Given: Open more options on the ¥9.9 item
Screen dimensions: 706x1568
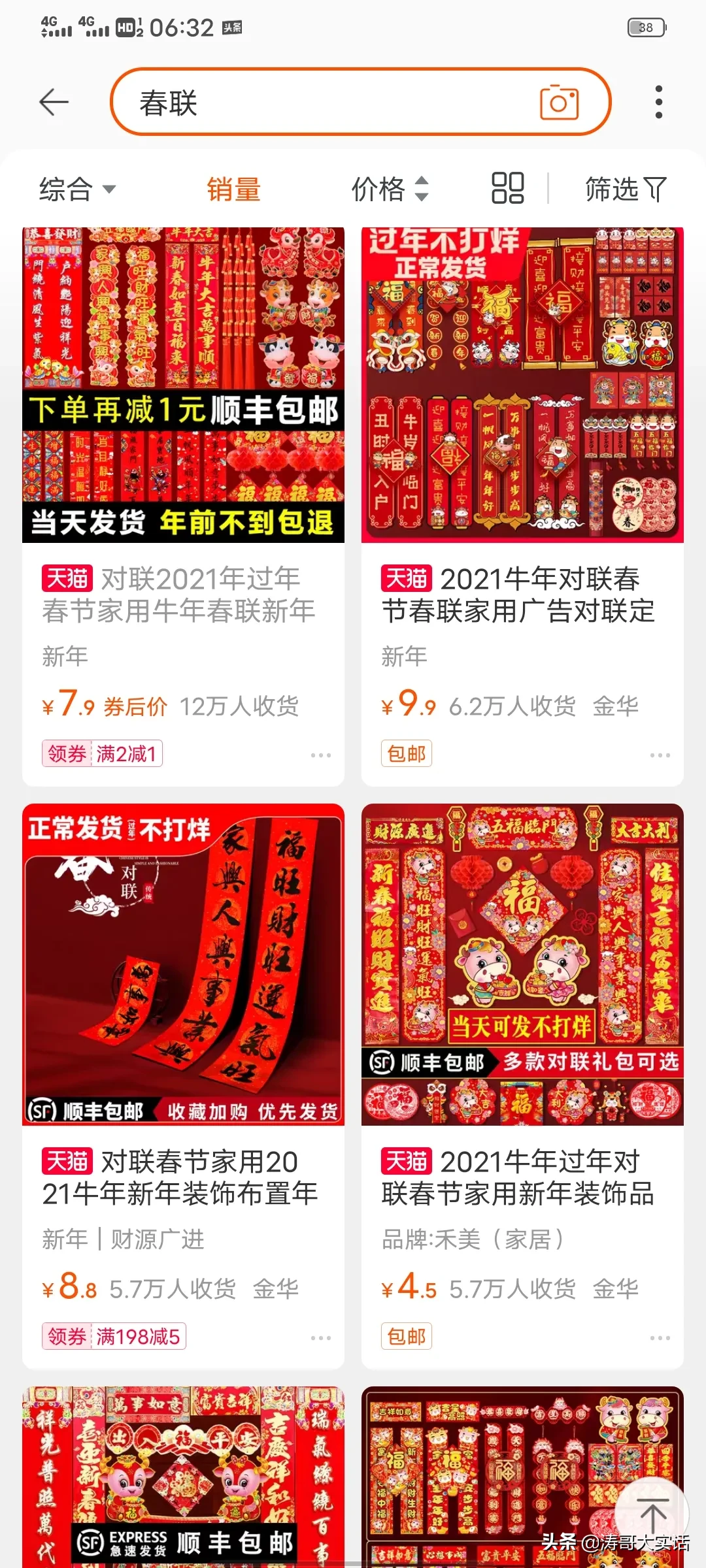Looking at the screenshot, I should coord(660,755).
